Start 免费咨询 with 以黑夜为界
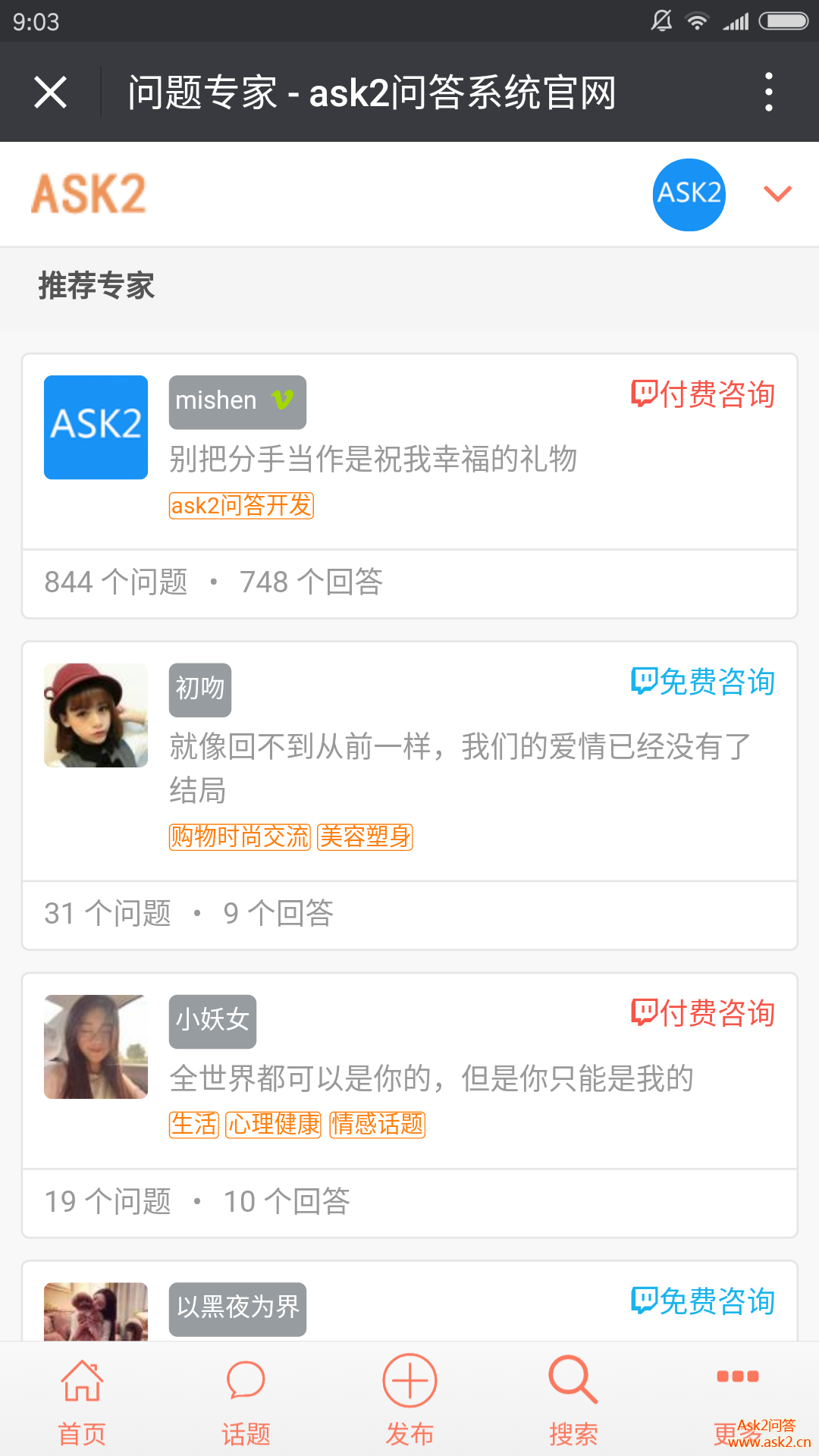This screenshot has height=1456, width=819. [x=703, y=1301]
